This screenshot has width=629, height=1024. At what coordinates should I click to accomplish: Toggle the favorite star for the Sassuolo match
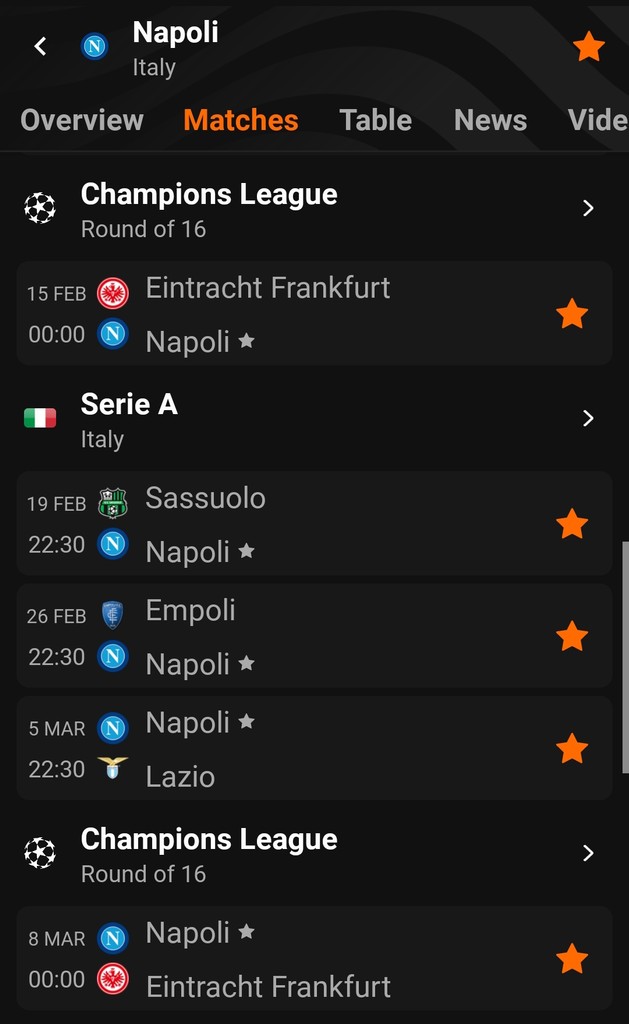click(572, 523)
